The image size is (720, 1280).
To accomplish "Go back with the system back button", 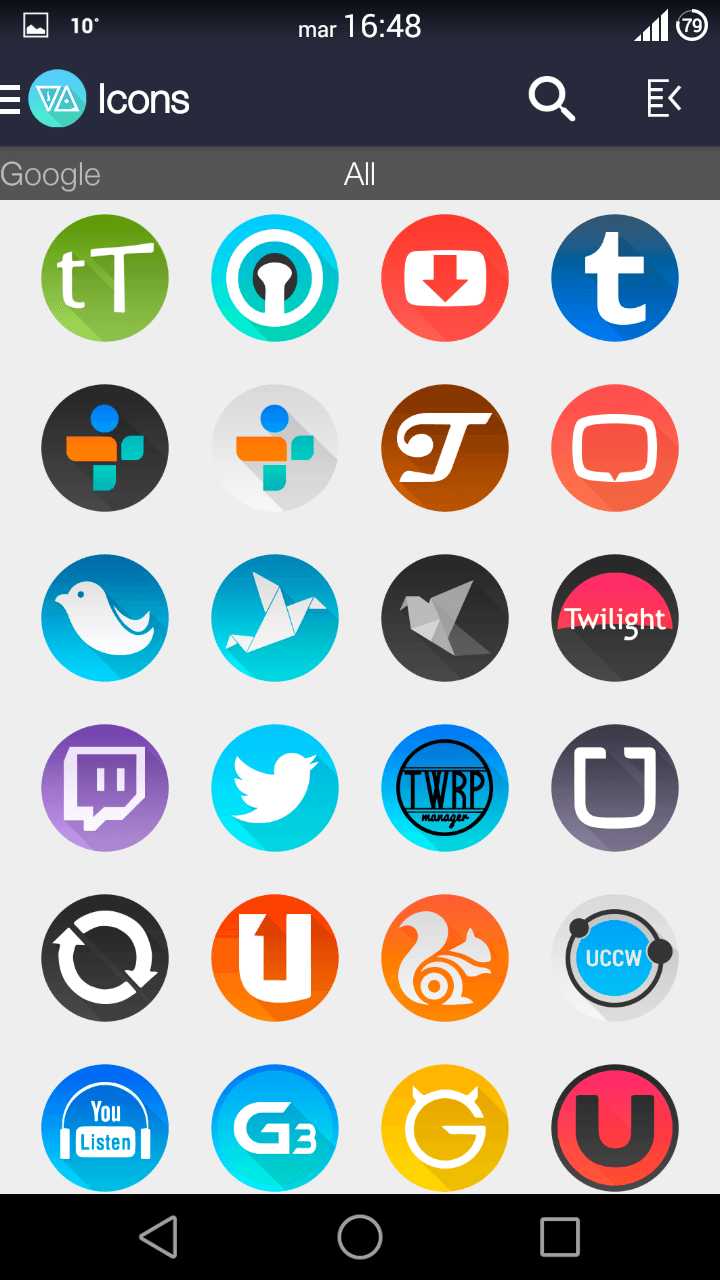I will coord(159,1237).
